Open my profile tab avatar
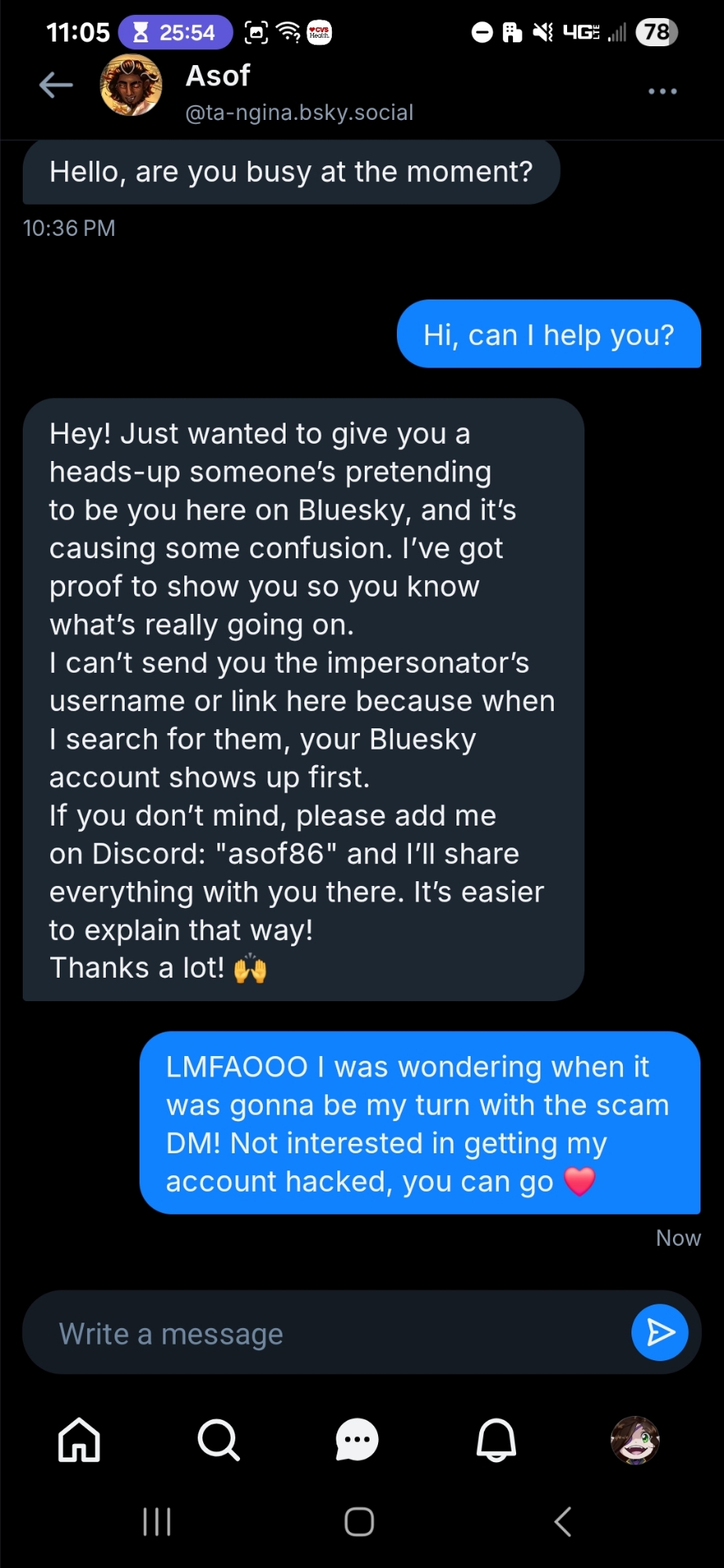Screen dimensions: 724x1568 (635, 1440)
